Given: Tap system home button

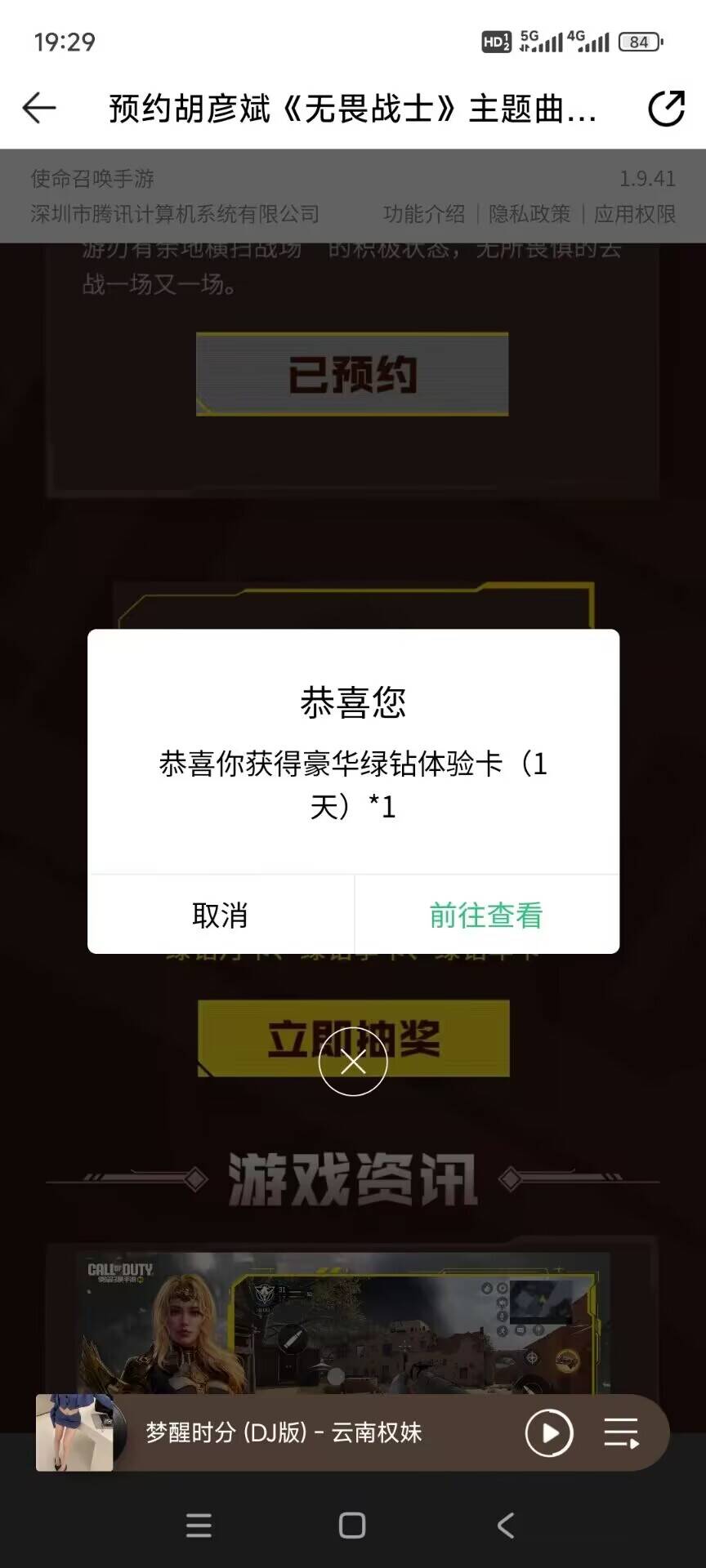Looking at the screenshot, I should (x=352, y=1525).
